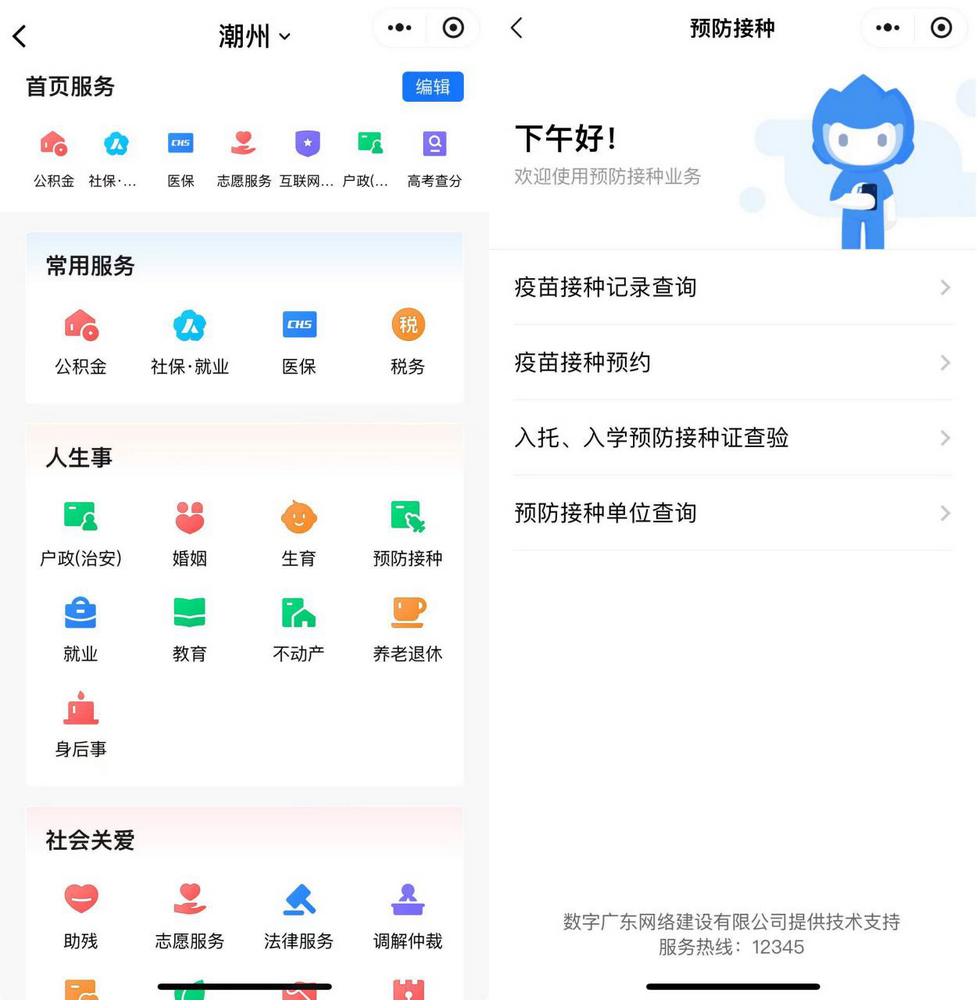Viewport: 977px width, 1000px height.
Task: Open 就业 service
Action: (80, 628)
